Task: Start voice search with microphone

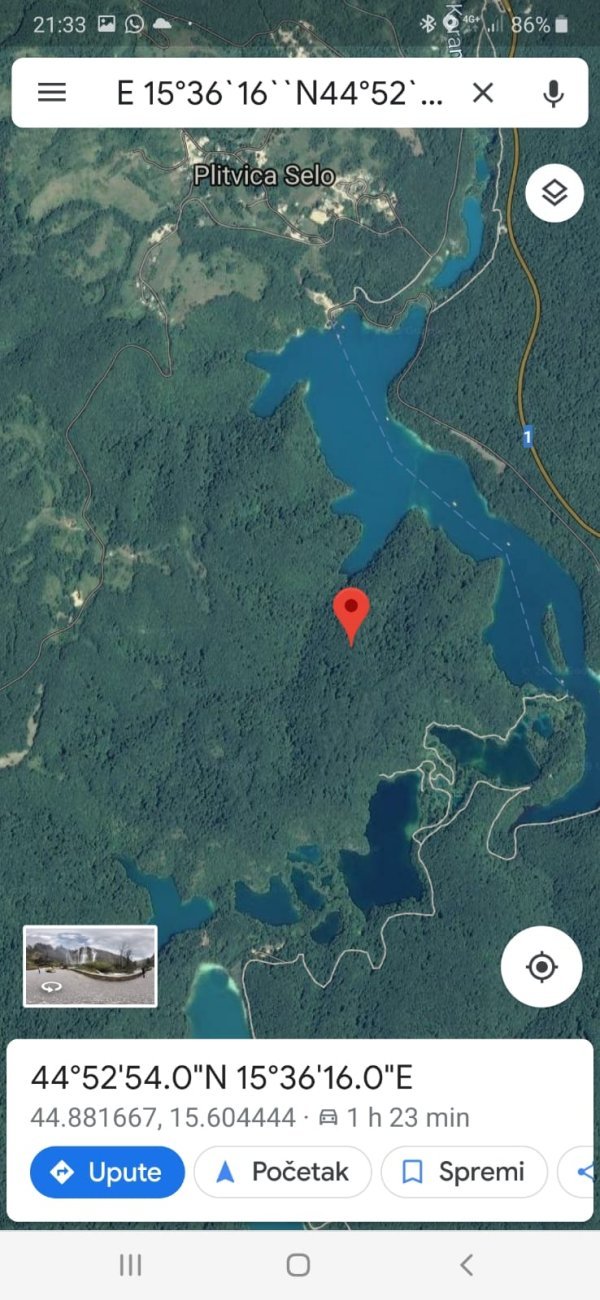Action: (x=552, y=93)
